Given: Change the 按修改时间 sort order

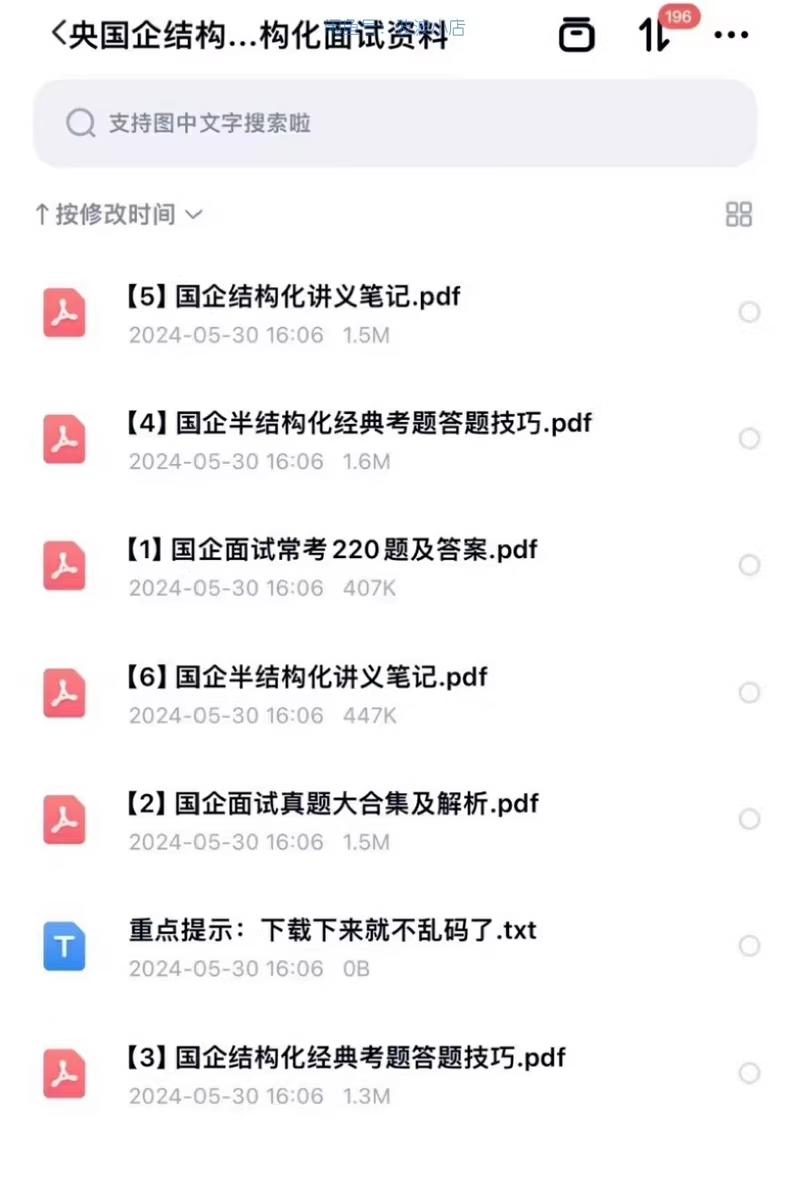Looking at the screenshot, I should click(x=118, y=214).
